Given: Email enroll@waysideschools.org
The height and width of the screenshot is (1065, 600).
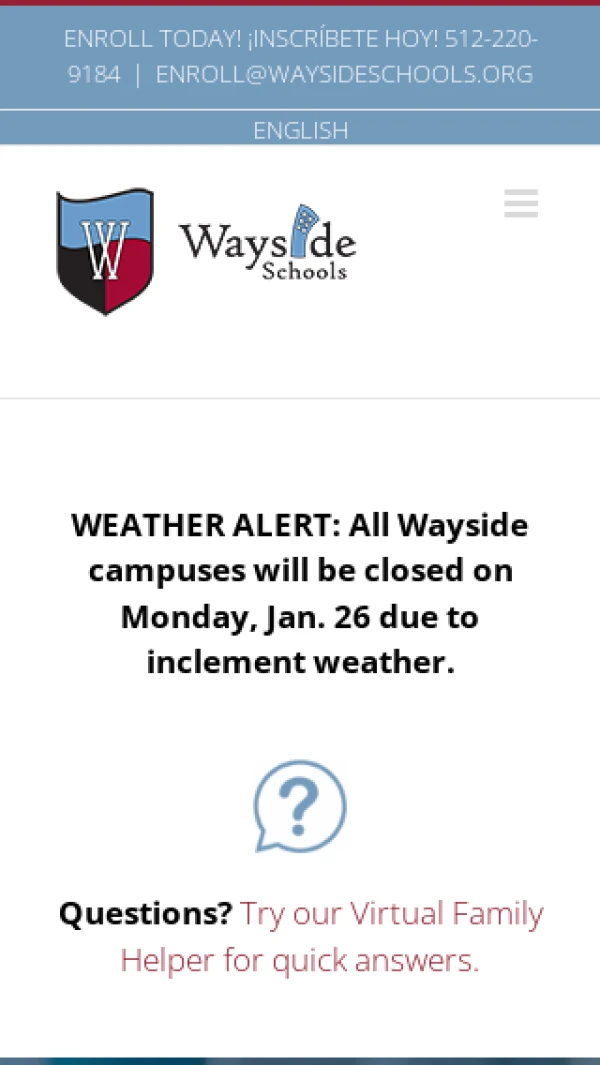Looking at the screenshot, I should coord(344,74).
